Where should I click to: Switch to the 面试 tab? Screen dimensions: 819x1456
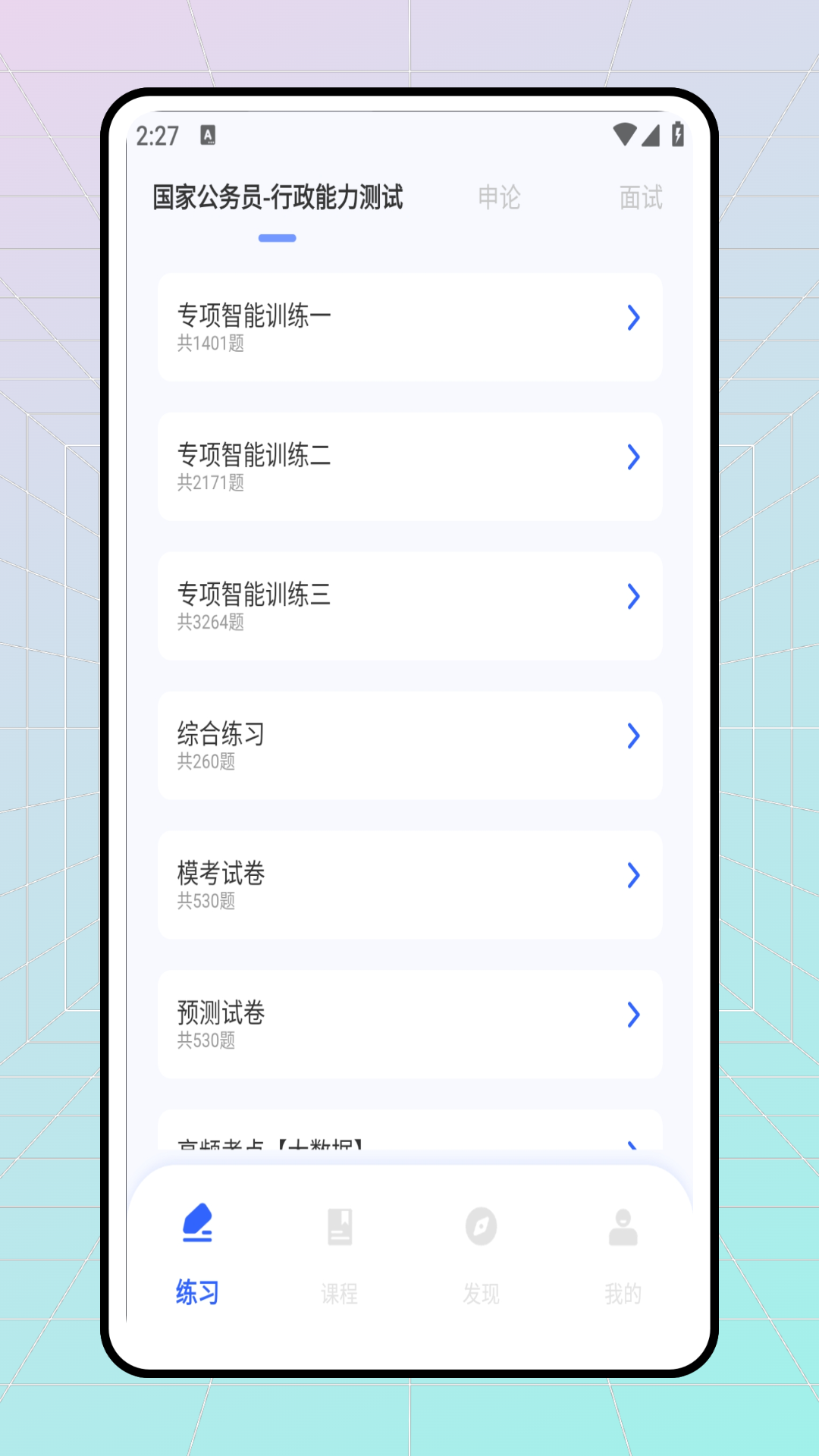coord(641,197)
